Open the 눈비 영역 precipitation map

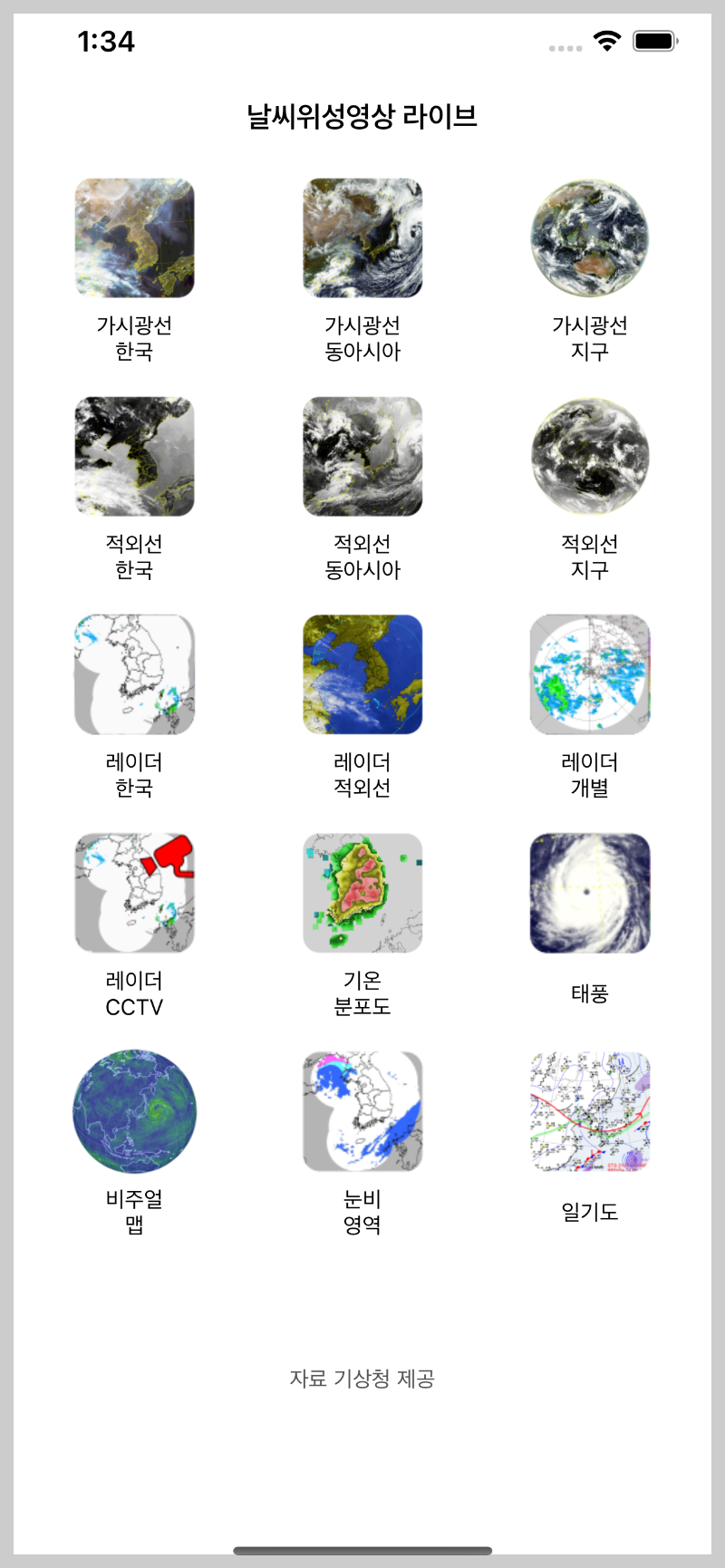(362, 1111)
